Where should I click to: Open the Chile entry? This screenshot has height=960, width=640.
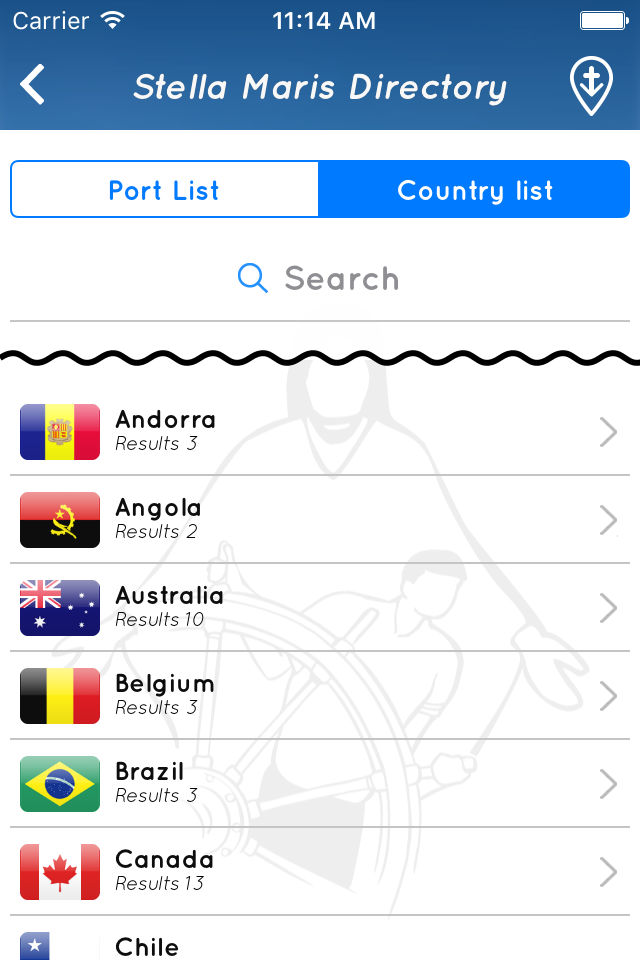click(x=320, y=944)
